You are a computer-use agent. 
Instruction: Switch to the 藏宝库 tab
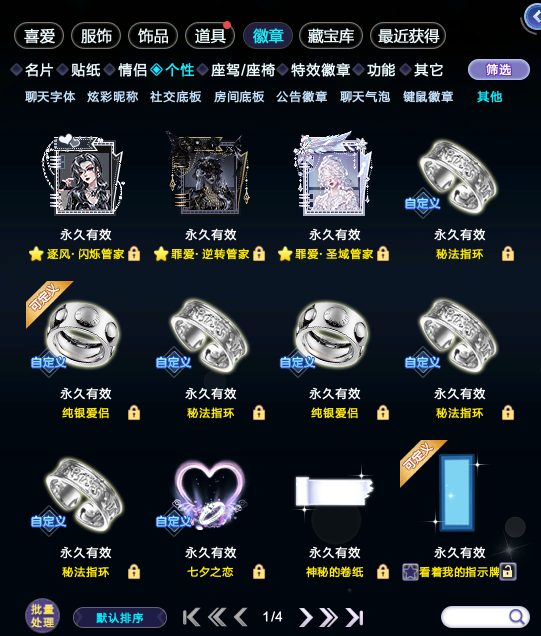[331, 36]
